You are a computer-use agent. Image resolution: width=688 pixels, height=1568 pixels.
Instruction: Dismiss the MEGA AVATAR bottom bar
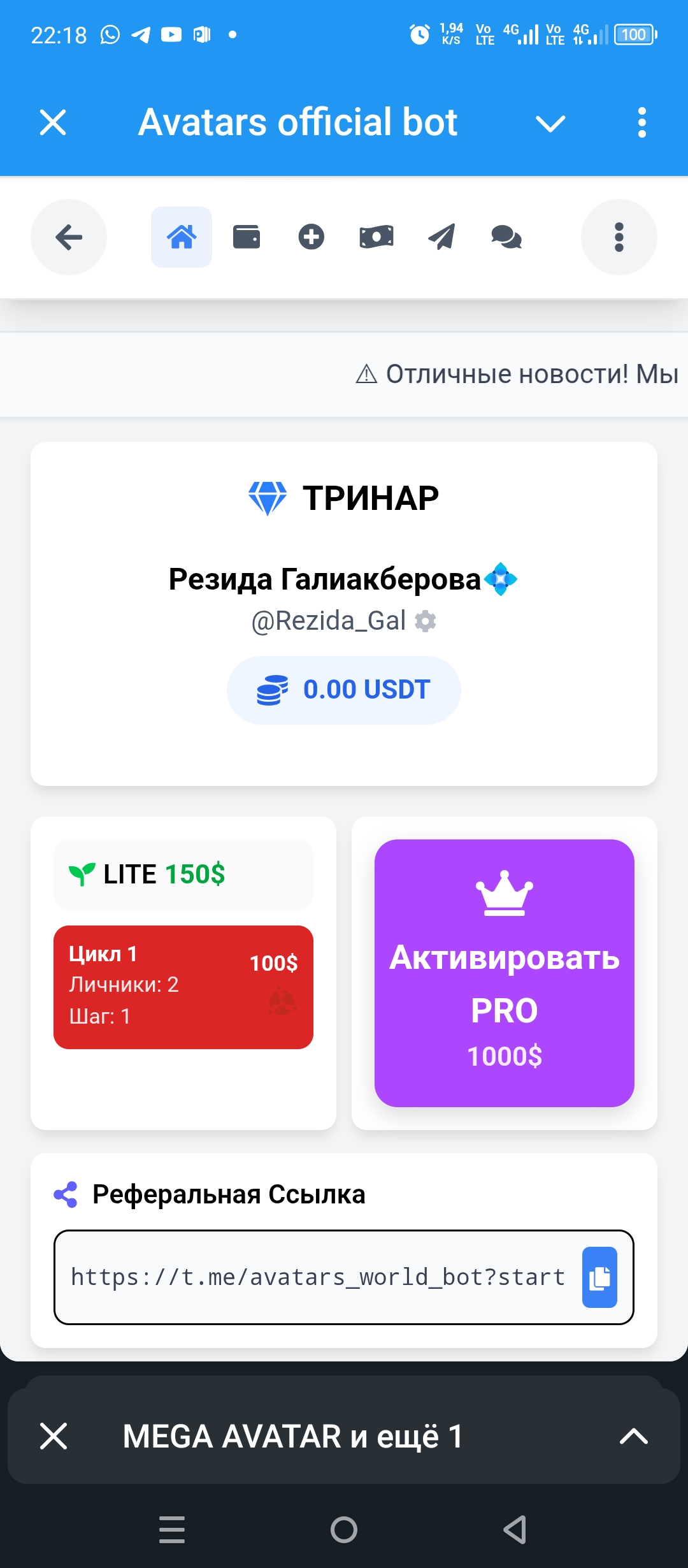pyautogui.click(x=54, y=1436)
